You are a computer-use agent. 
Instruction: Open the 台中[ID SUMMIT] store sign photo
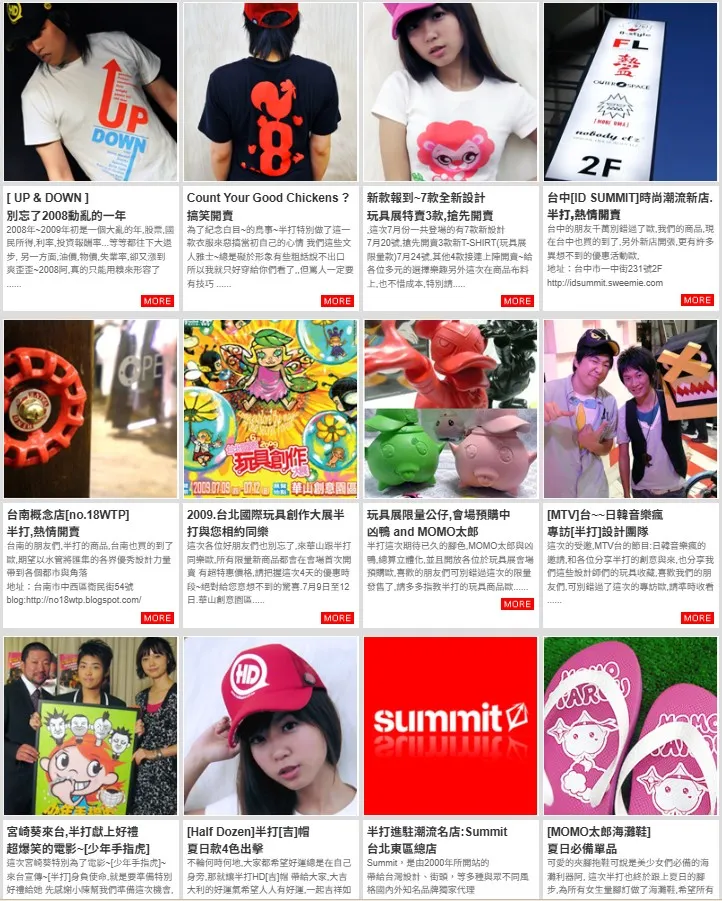[x=630, y=92]
